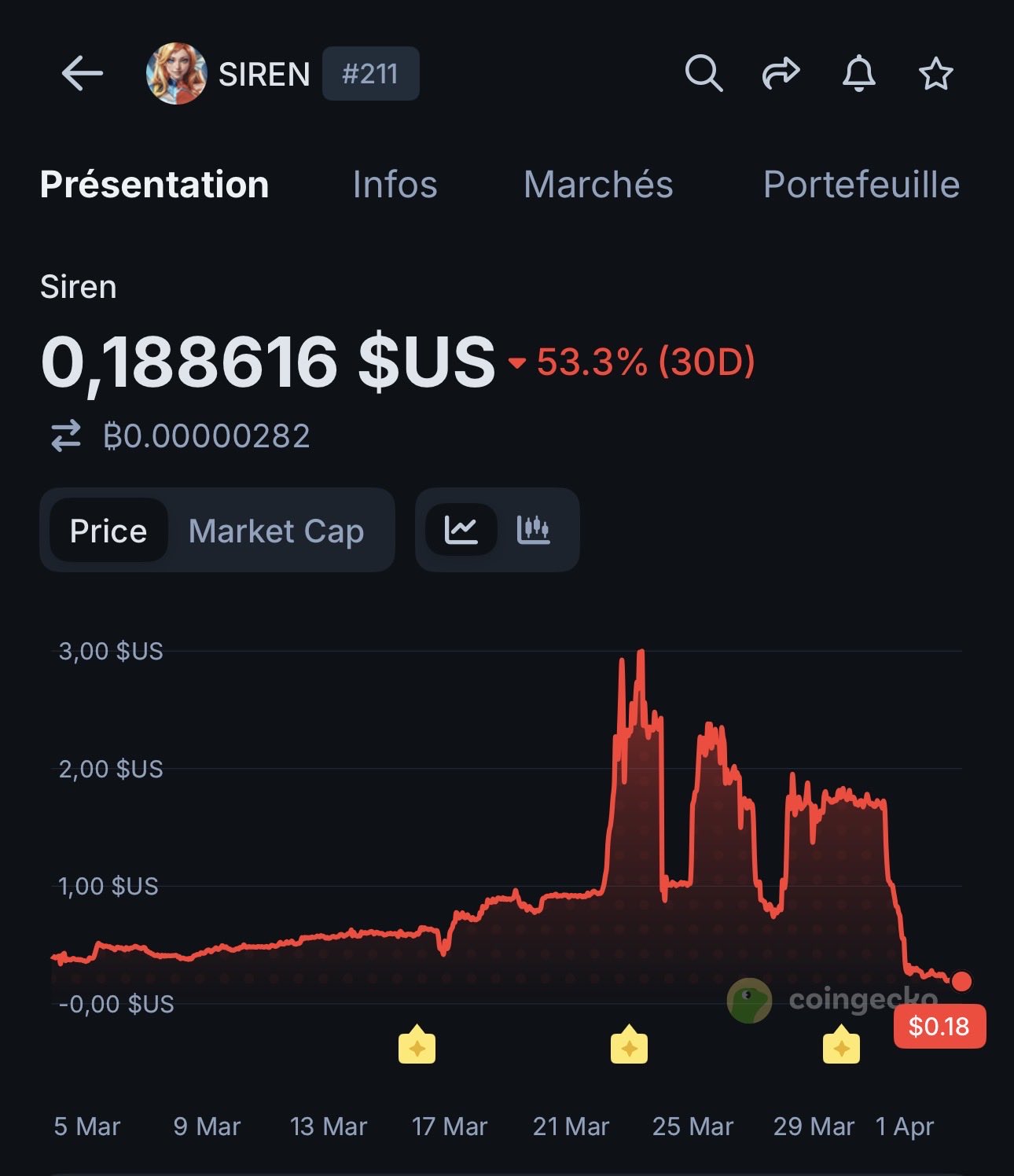The height and width of the screenshot is (1176, 1014).
Task: Go back using the arrow icon
Action: [x=83, y=74]
